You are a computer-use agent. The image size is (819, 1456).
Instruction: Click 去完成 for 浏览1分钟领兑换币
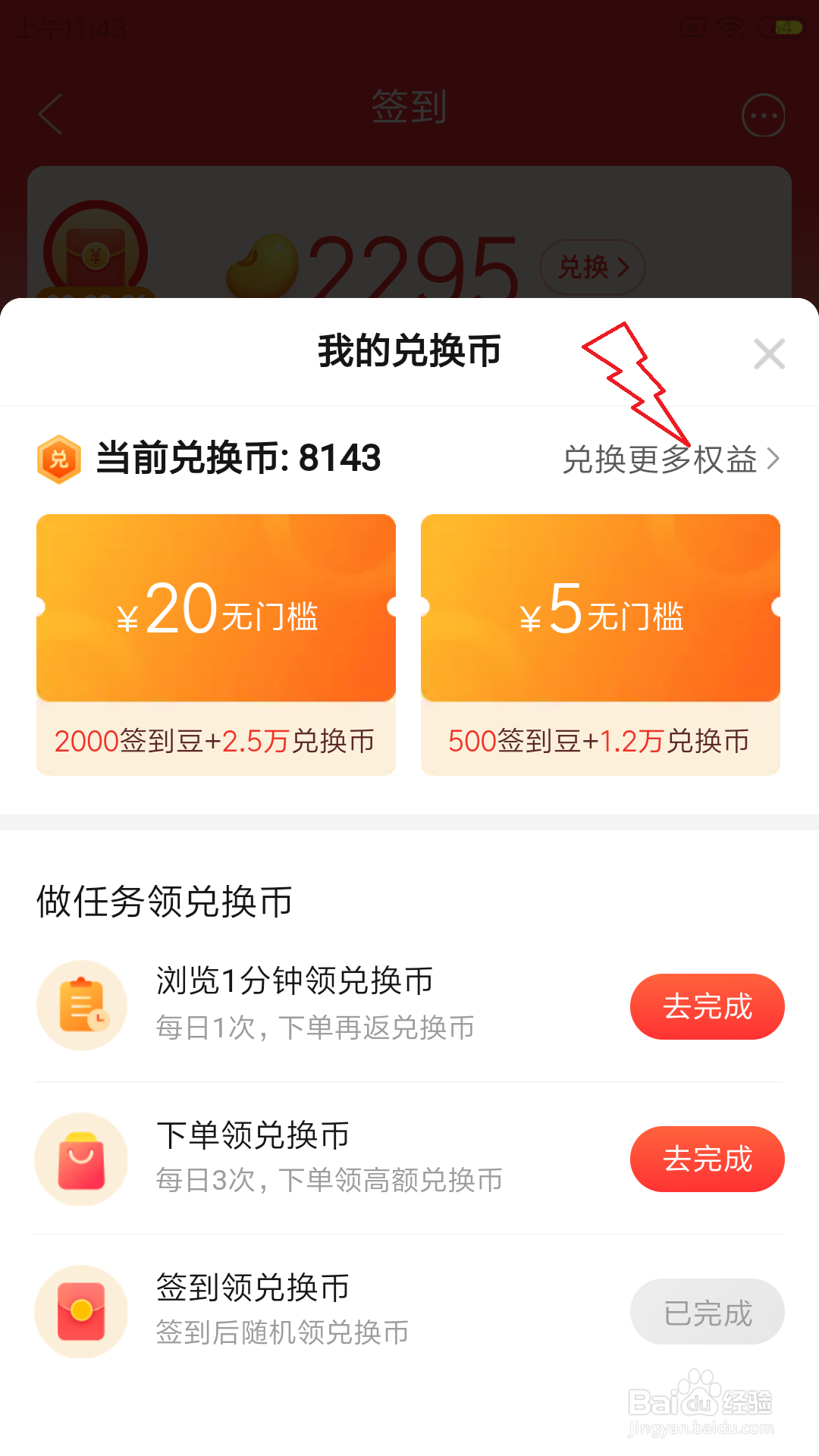point(707,1006)
